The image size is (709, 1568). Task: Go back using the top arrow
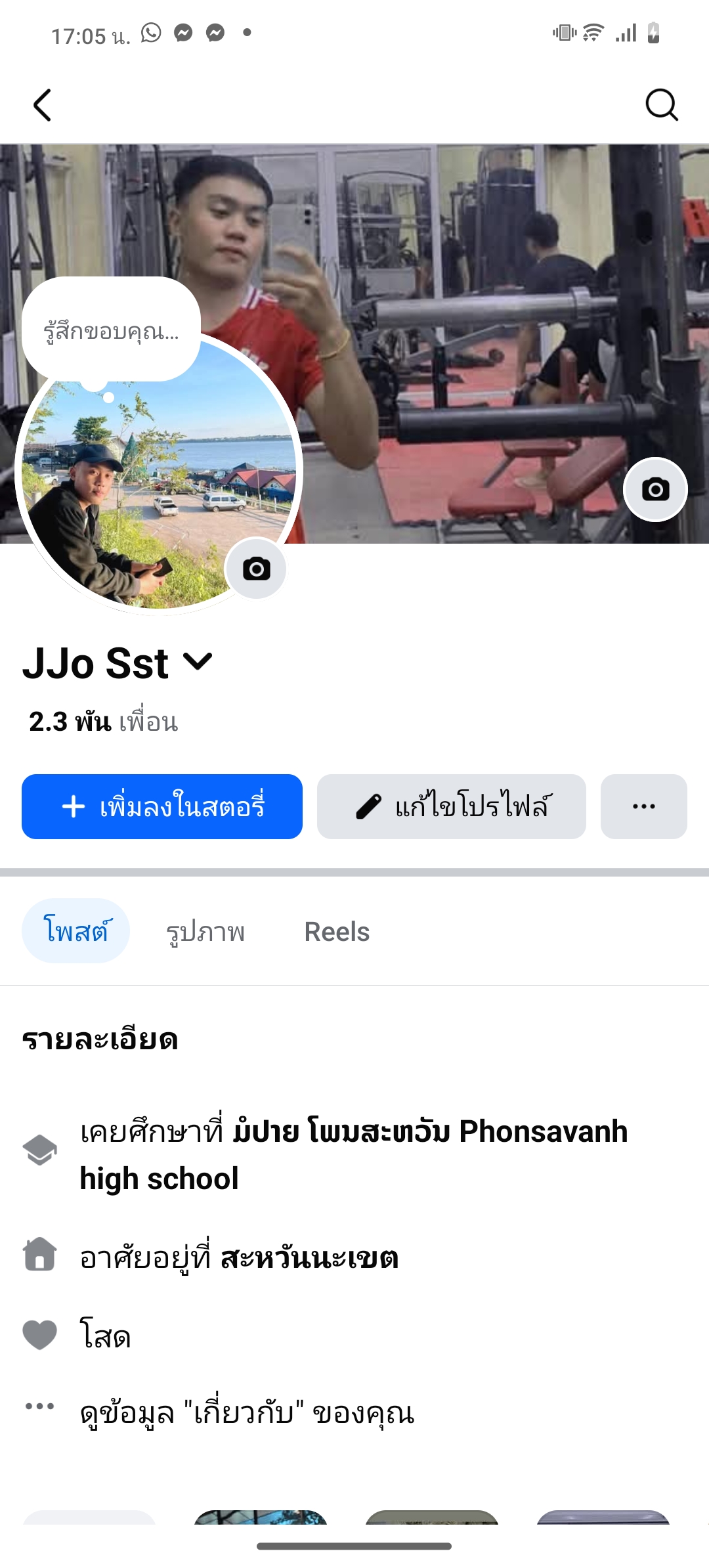click(43, 105)
